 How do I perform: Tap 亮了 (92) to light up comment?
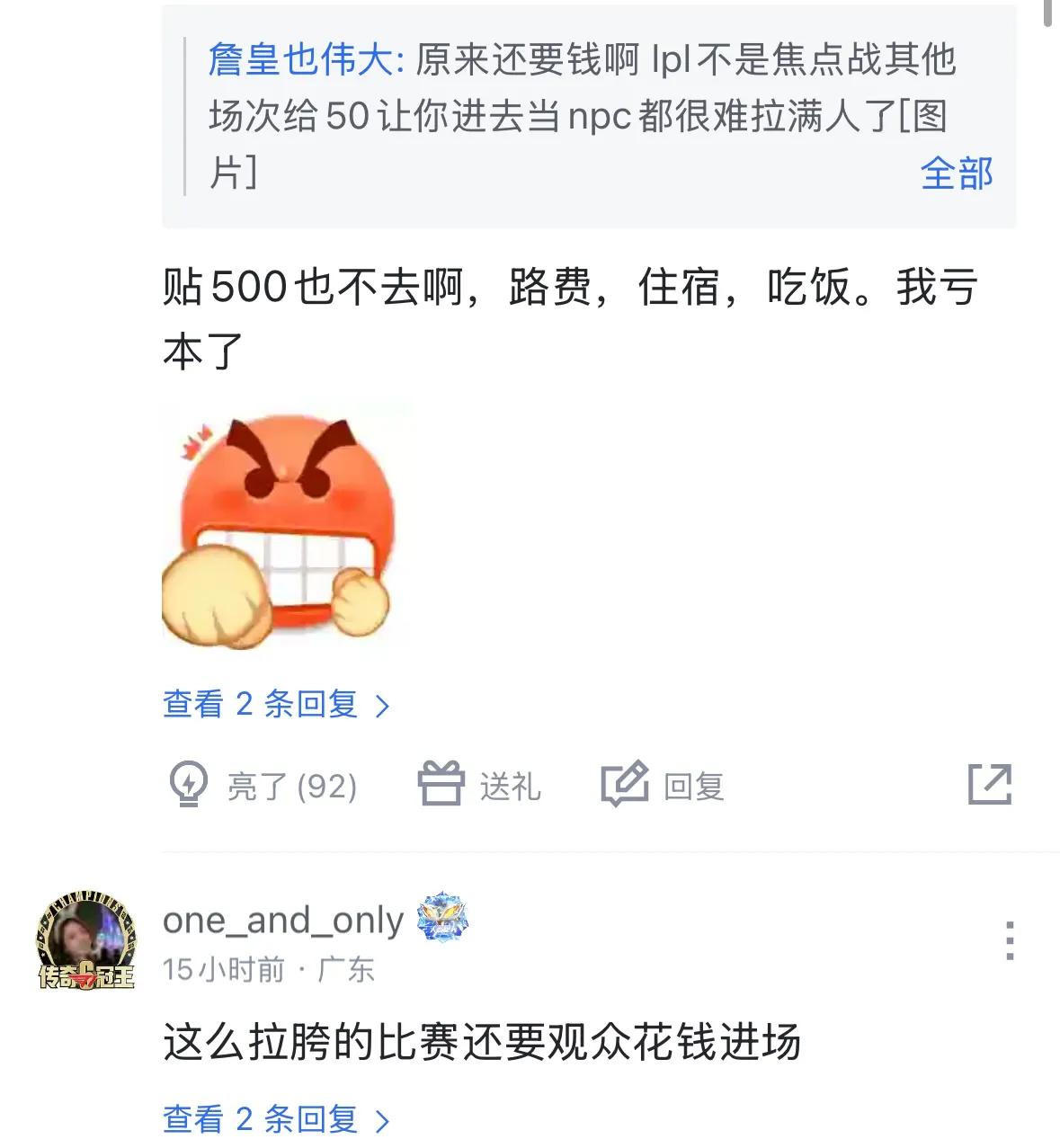point(263,786)
